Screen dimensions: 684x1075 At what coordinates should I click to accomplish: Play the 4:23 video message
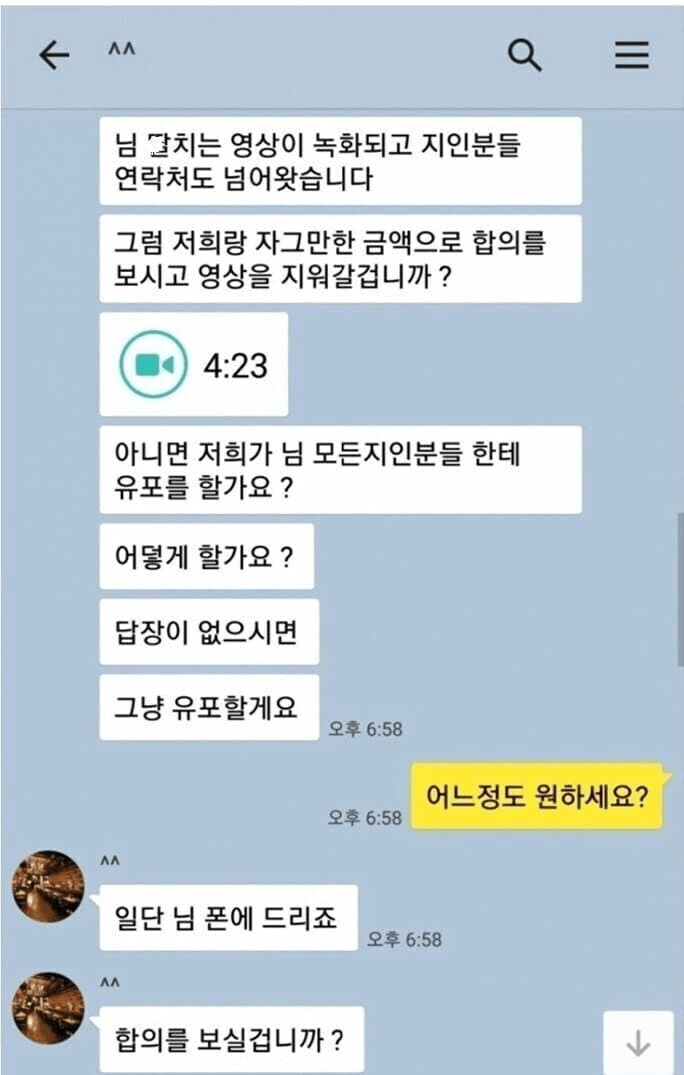154,365
